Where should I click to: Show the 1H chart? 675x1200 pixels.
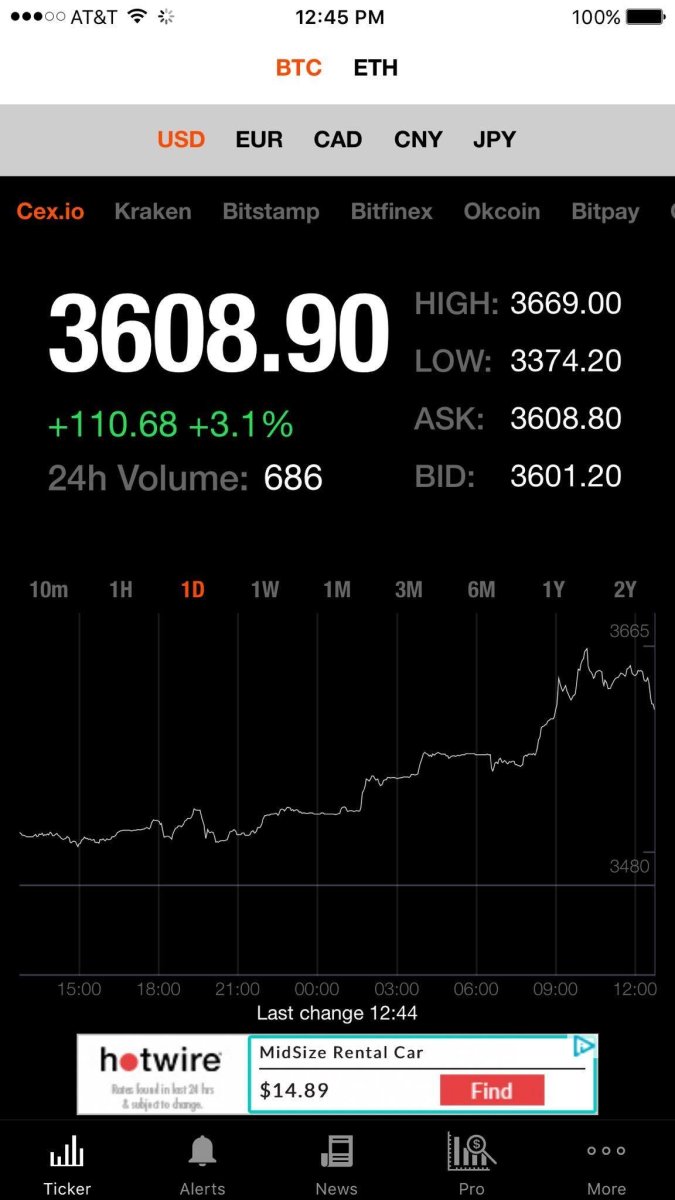pos(121,590)
